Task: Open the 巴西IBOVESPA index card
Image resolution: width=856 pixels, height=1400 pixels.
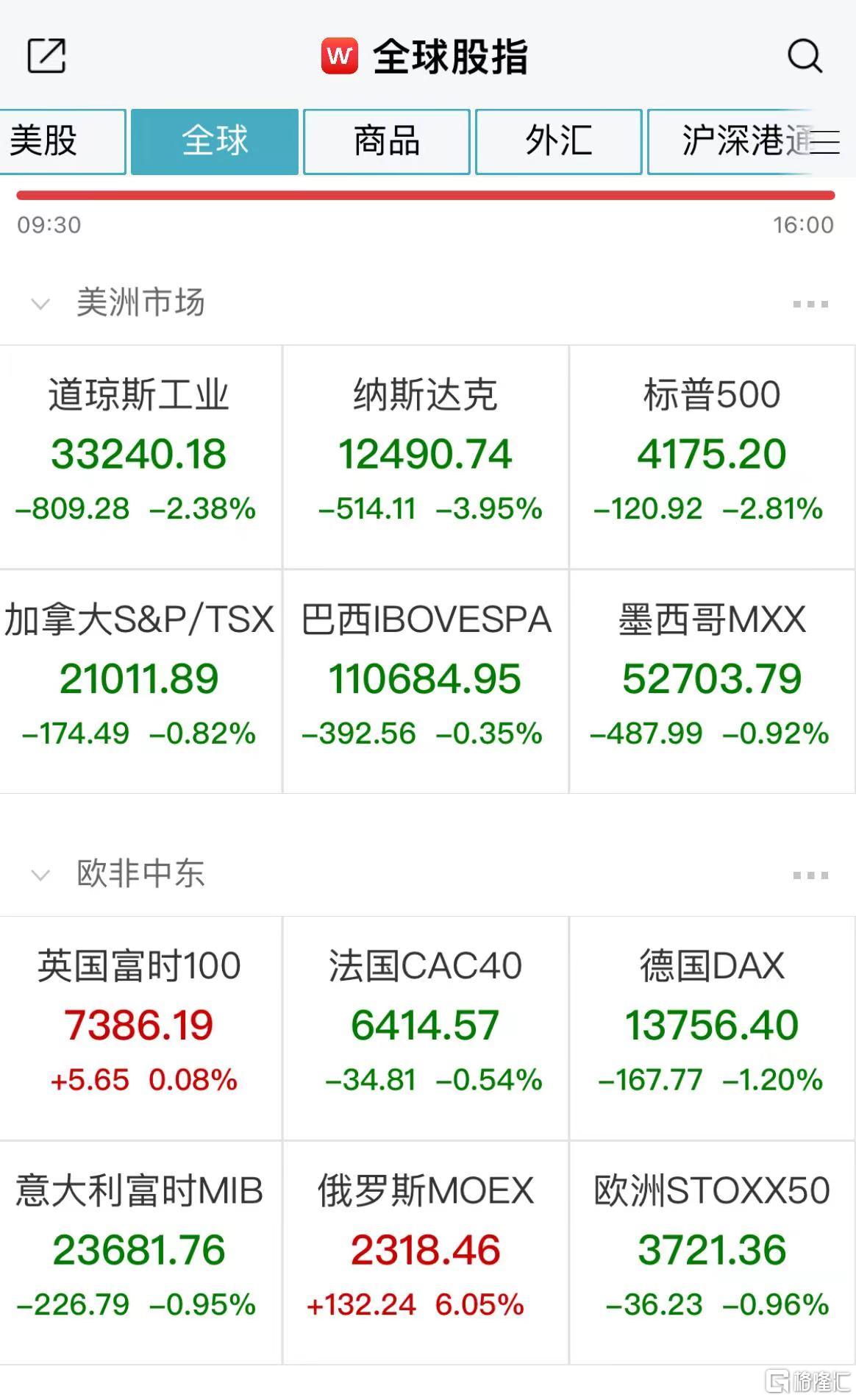Action: pyautogui.click(x=426, y=681)
